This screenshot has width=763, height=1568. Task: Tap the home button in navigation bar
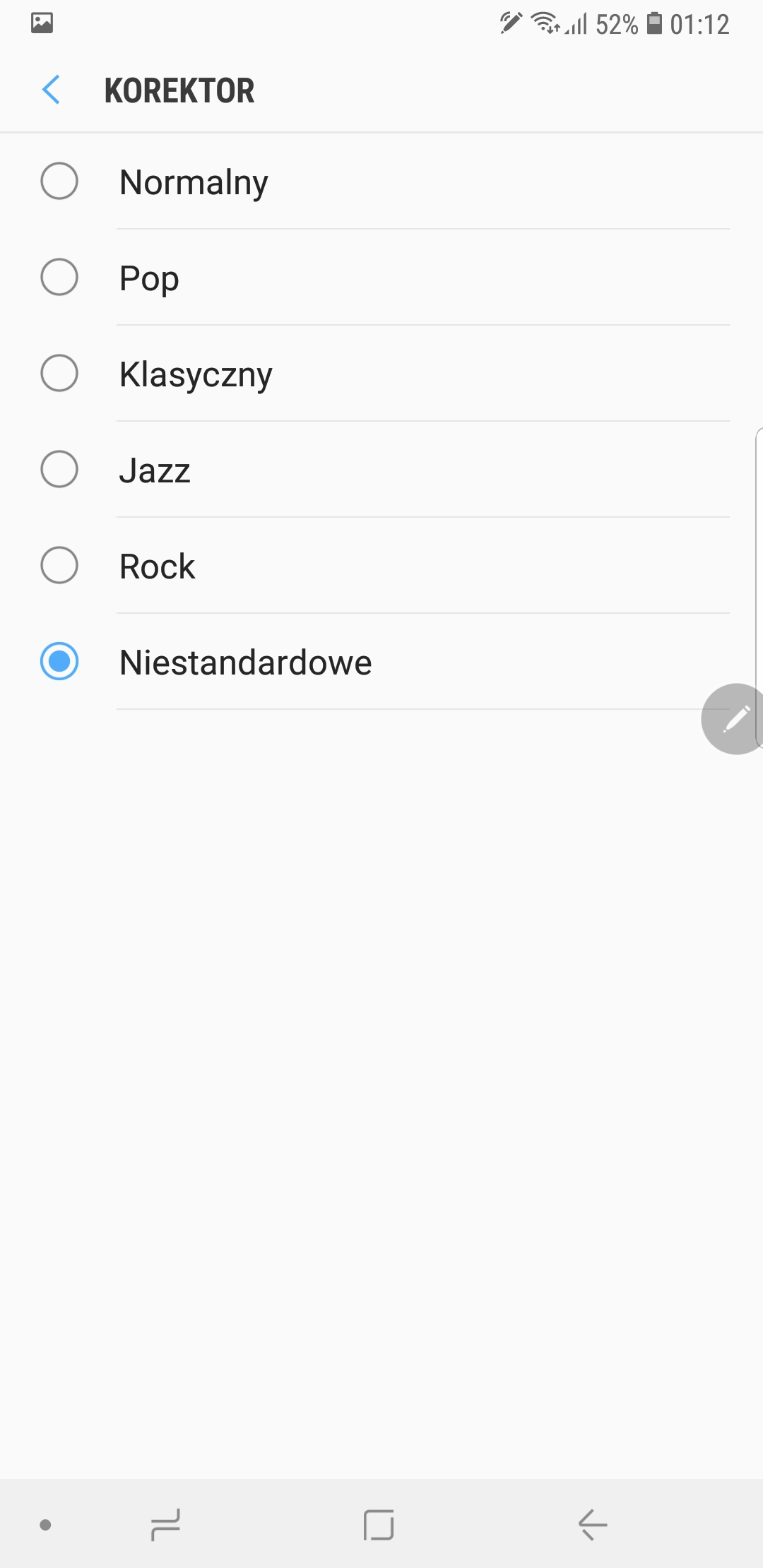[379, 1525]
